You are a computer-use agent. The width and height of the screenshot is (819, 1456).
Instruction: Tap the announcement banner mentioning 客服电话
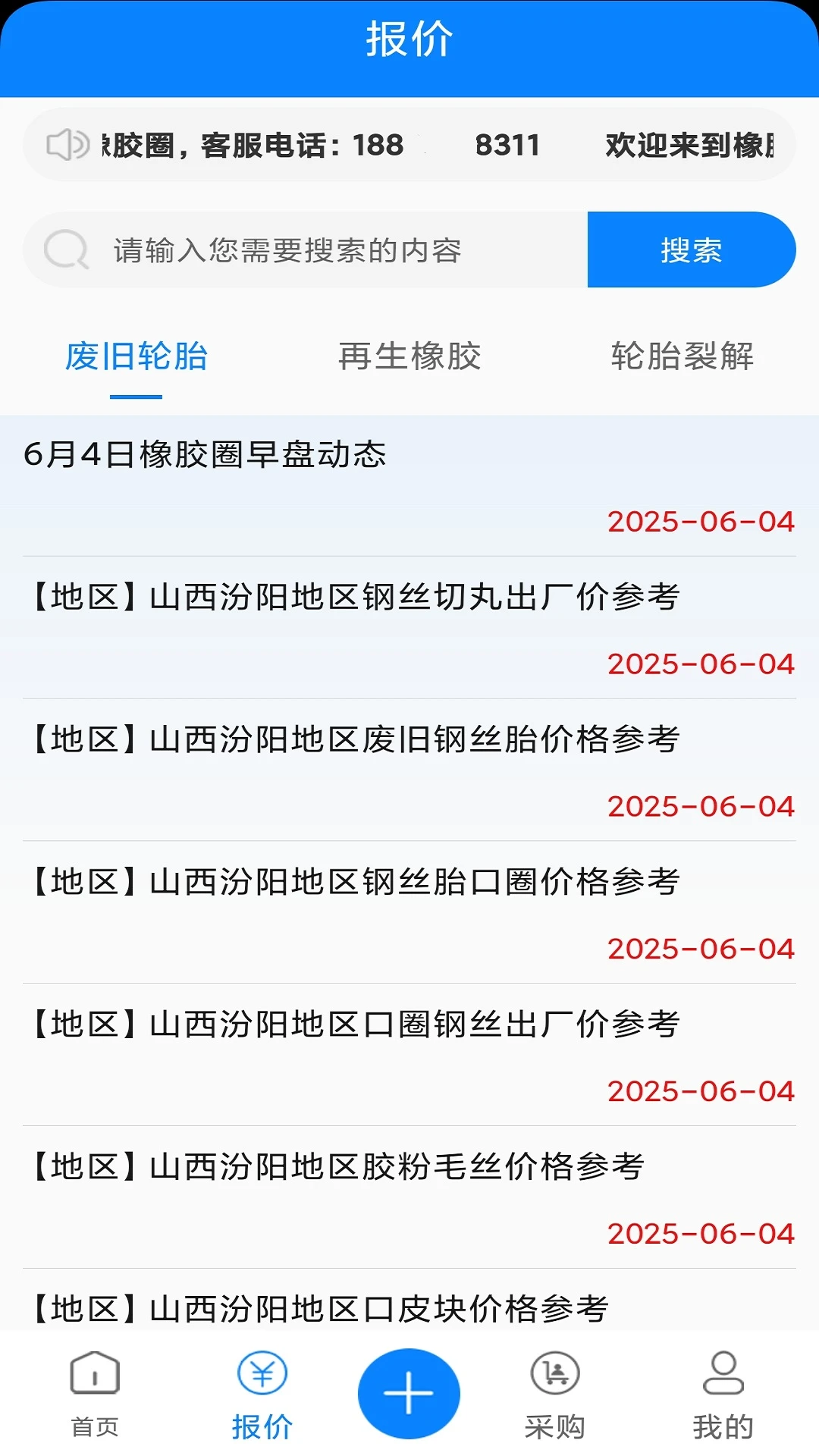409,146
